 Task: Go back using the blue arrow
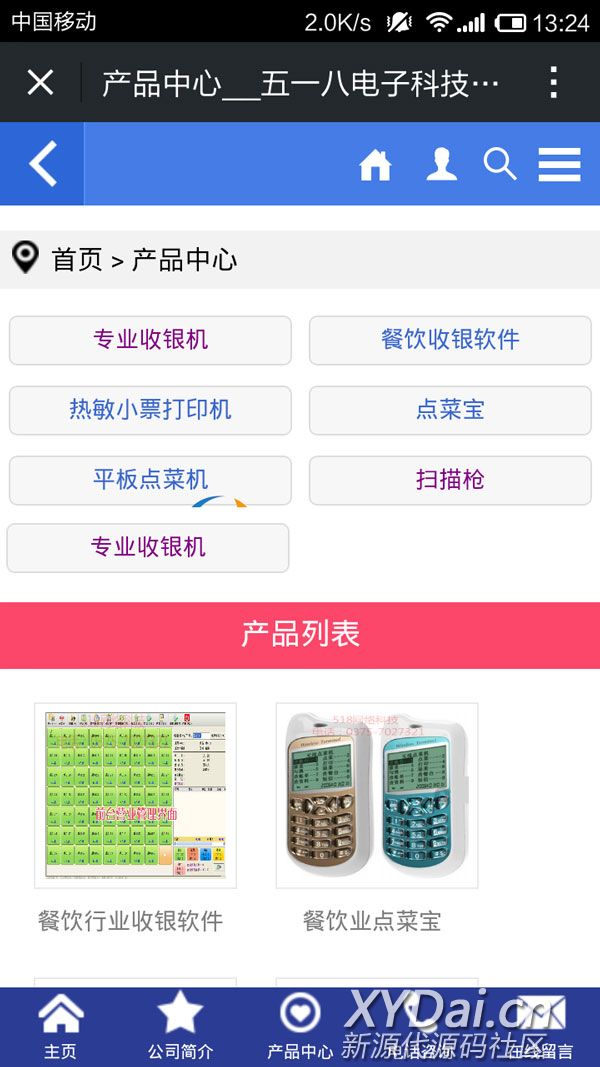(x=42, y=164)
